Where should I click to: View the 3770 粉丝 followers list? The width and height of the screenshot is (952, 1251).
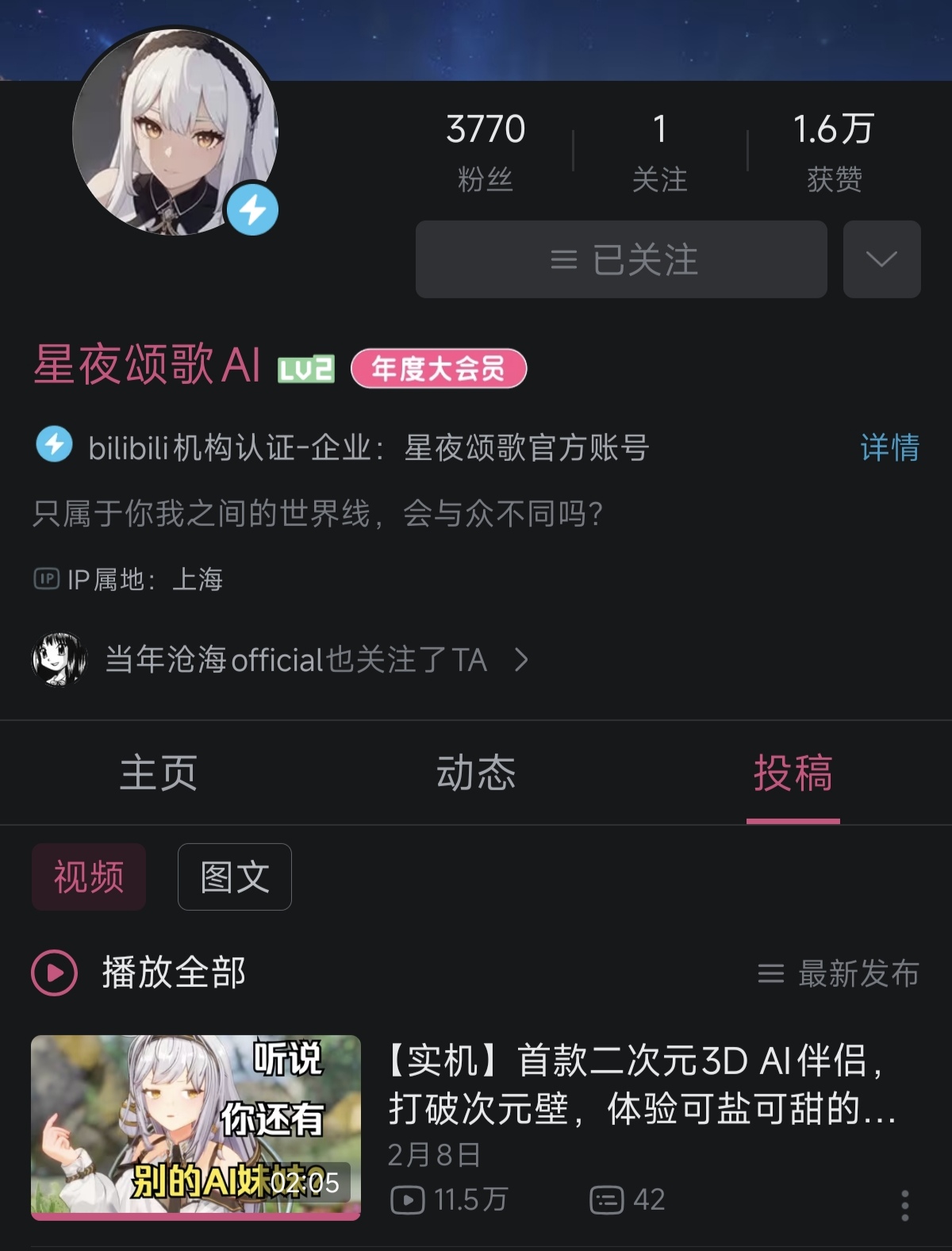(485, 151)
